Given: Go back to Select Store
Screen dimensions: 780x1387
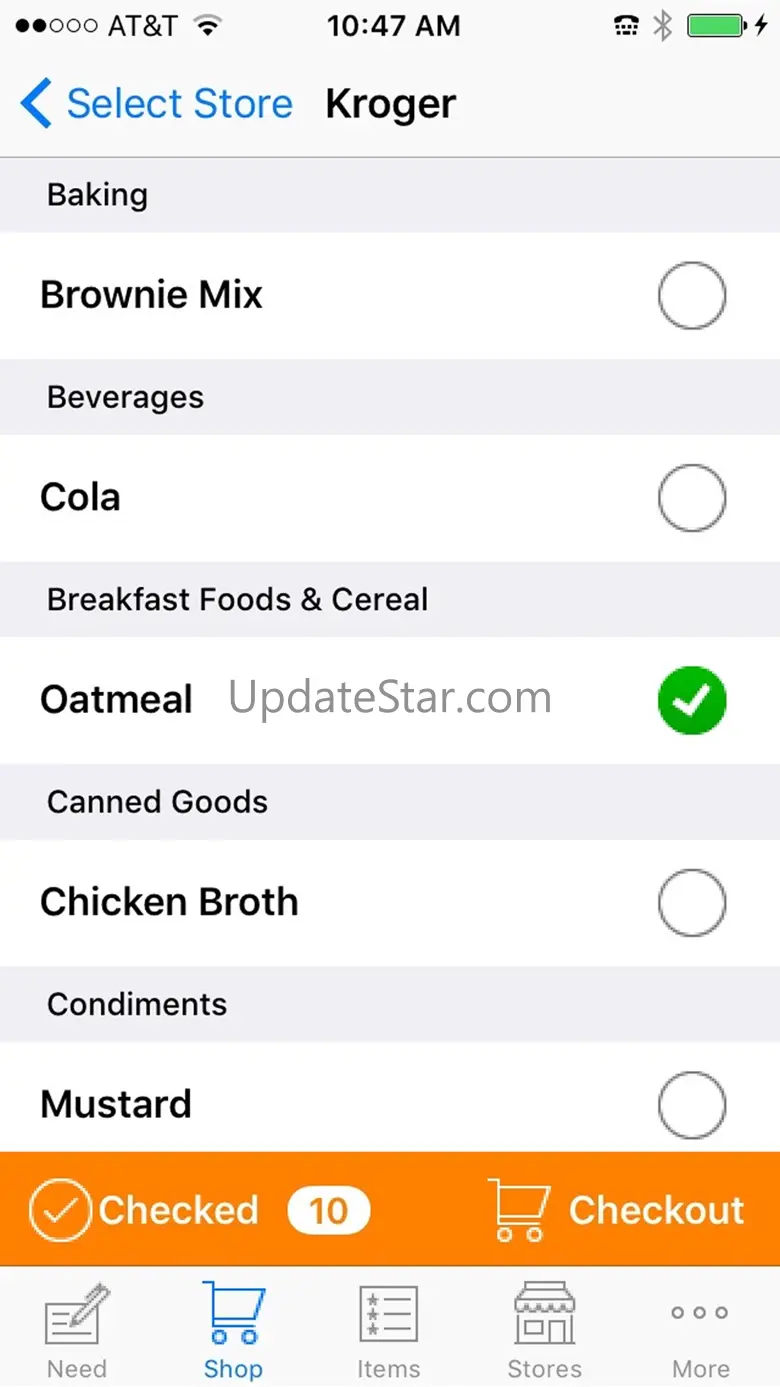Looking at the screenshot, I should (156, 104).
